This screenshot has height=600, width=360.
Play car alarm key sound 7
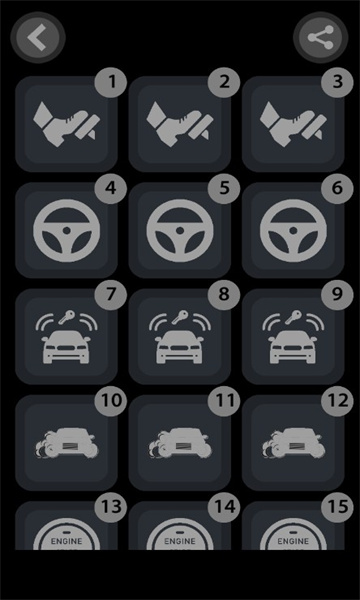[x=67, y=337]
